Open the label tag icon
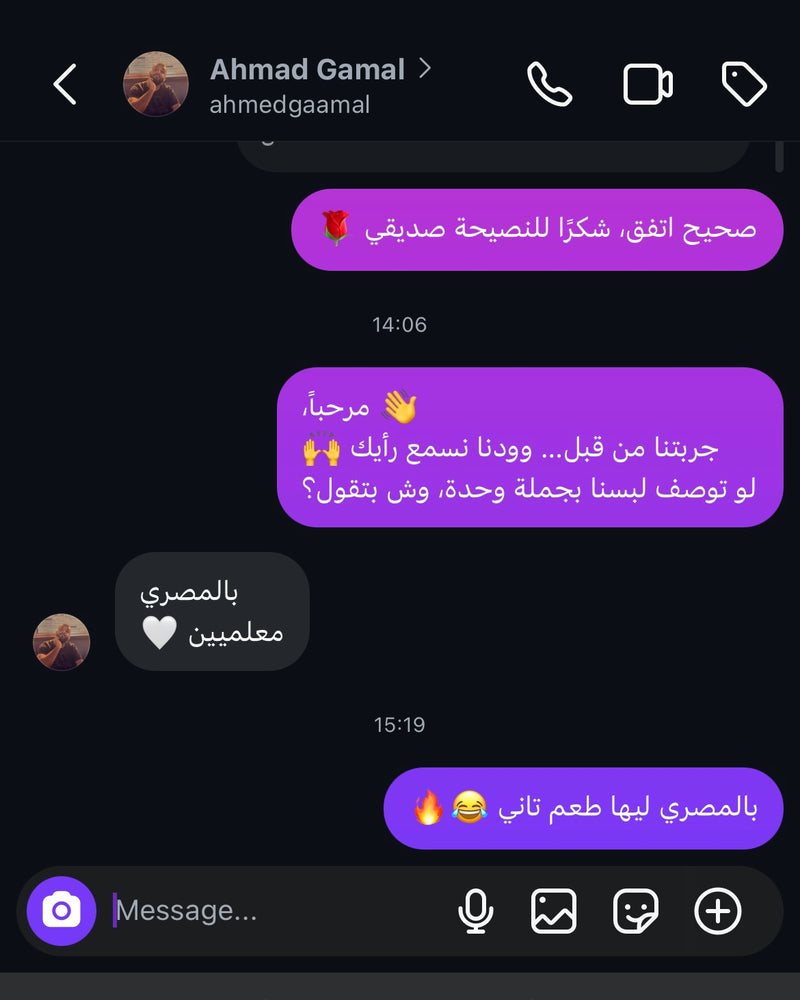This screenshot has height=1000, width=800. (x=744, y=85)
